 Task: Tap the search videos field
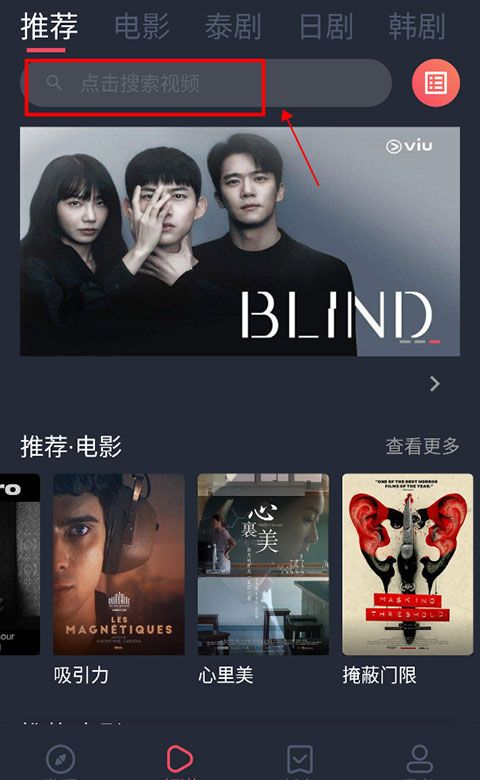205,83
